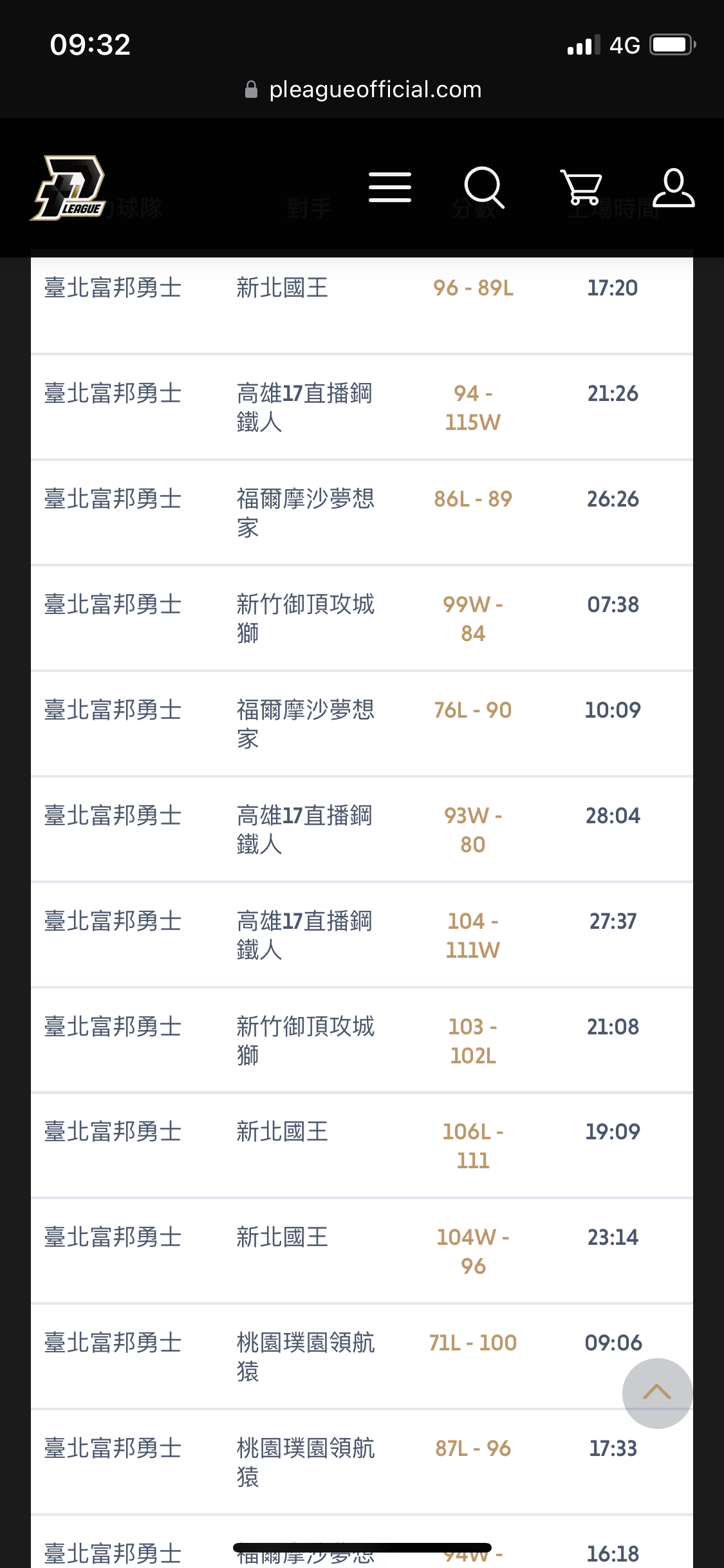Open the shopping cart
This screenshot has width=724, height=1568.
[x=581, y=187]
